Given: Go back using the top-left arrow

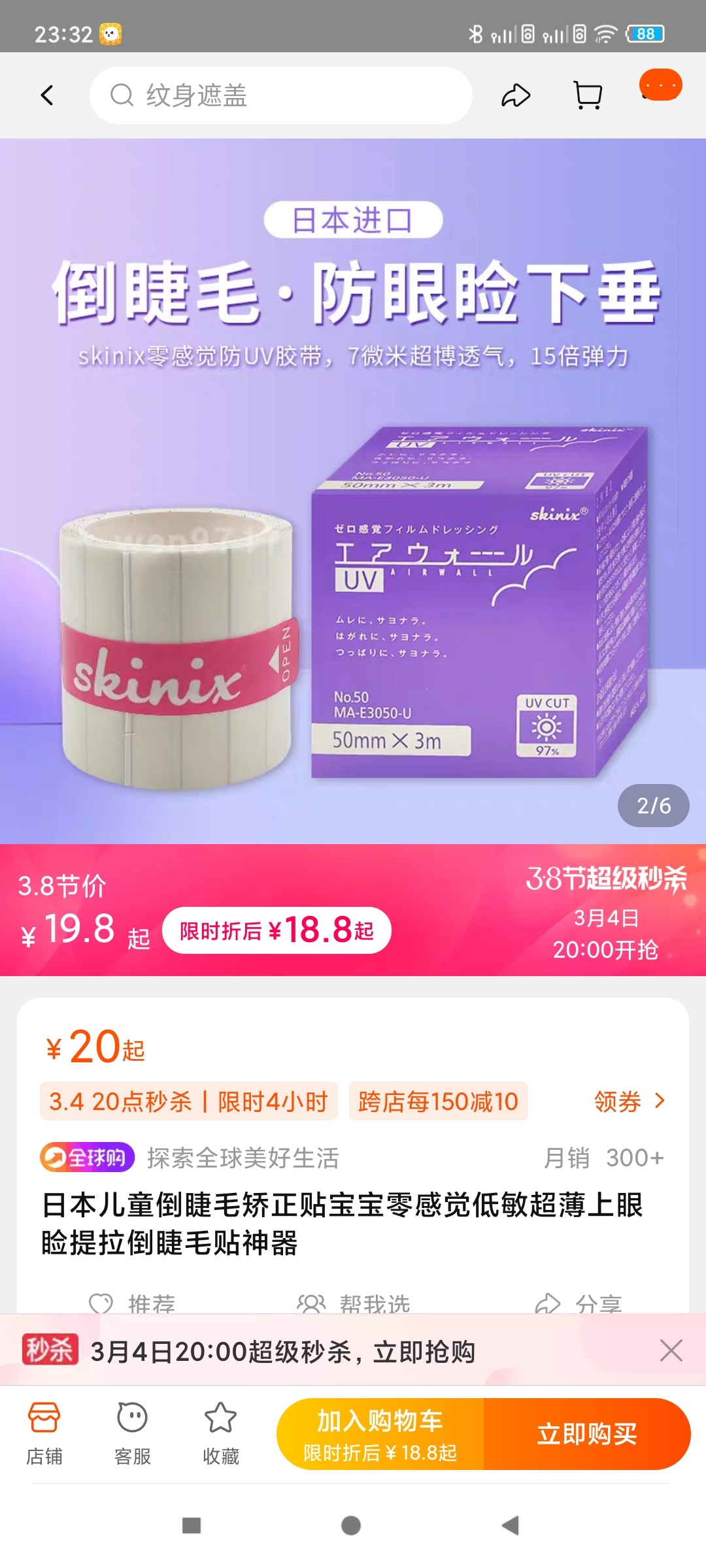Looking at the screenshot, I should tap(47, 95).
